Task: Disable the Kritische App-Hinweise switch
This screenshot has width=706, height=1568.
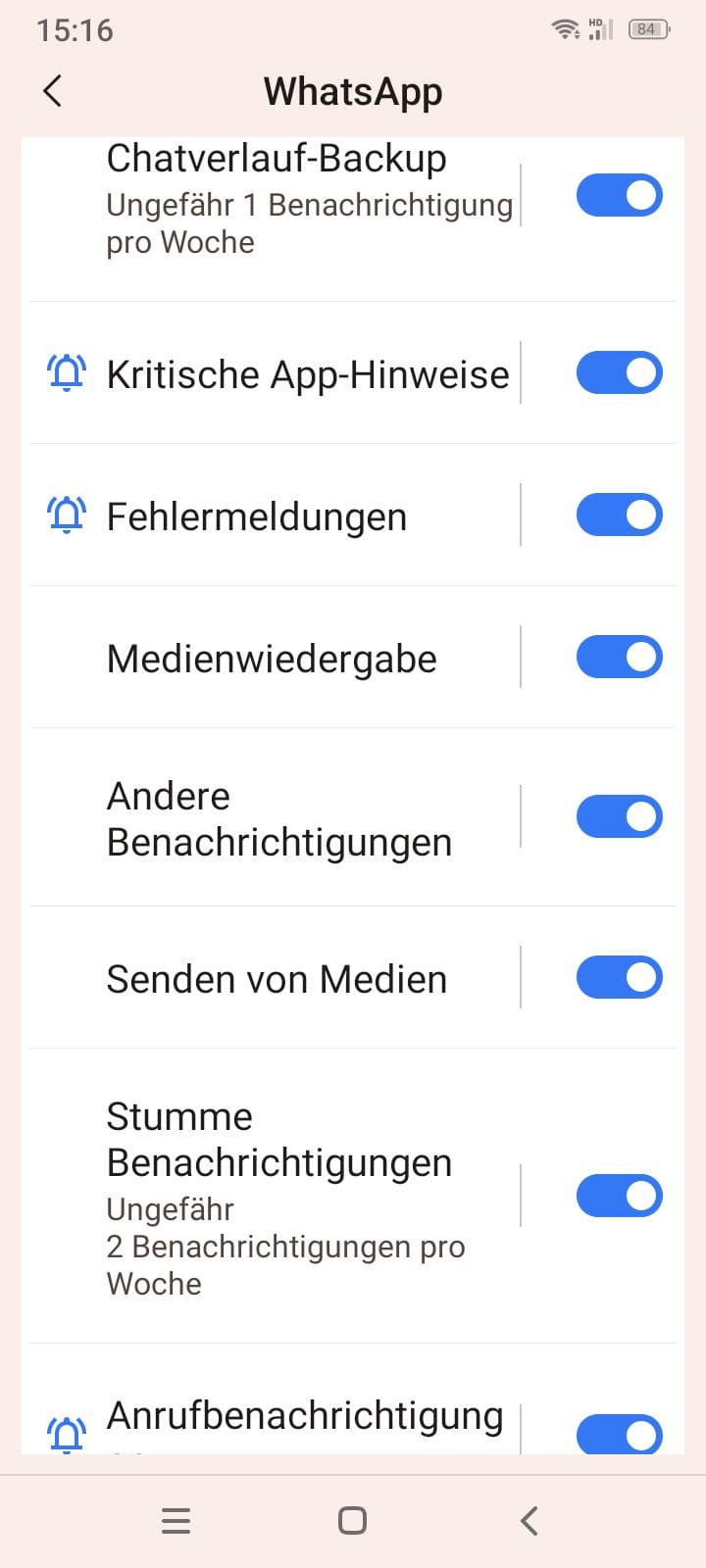Action: point(619,372)
